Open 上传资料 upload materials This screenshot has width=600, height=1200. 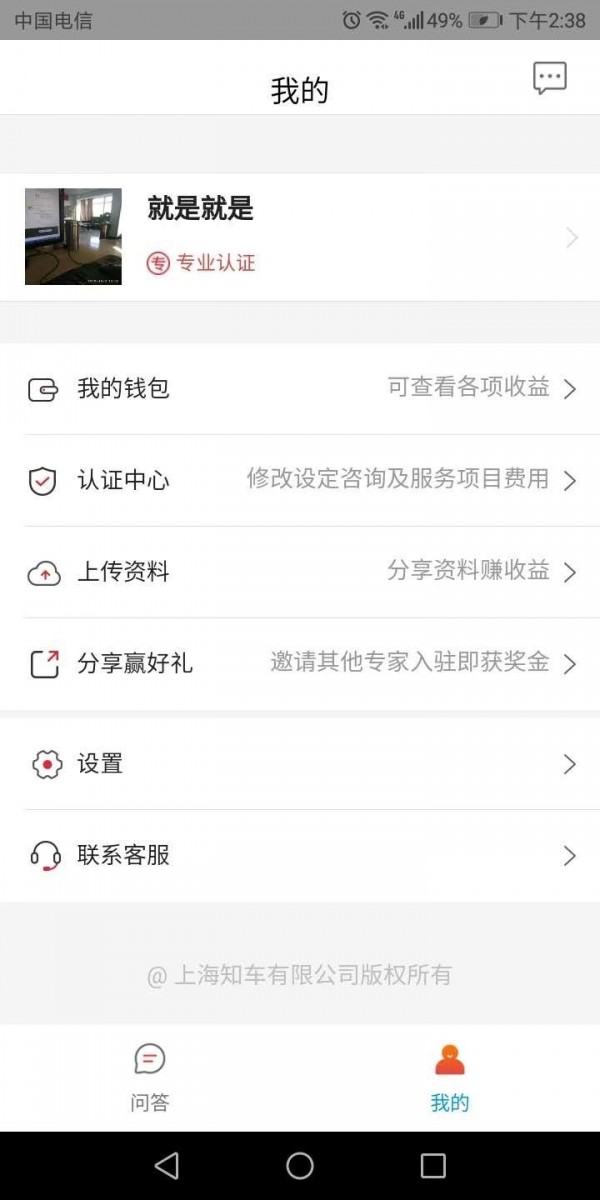[300, 572]
